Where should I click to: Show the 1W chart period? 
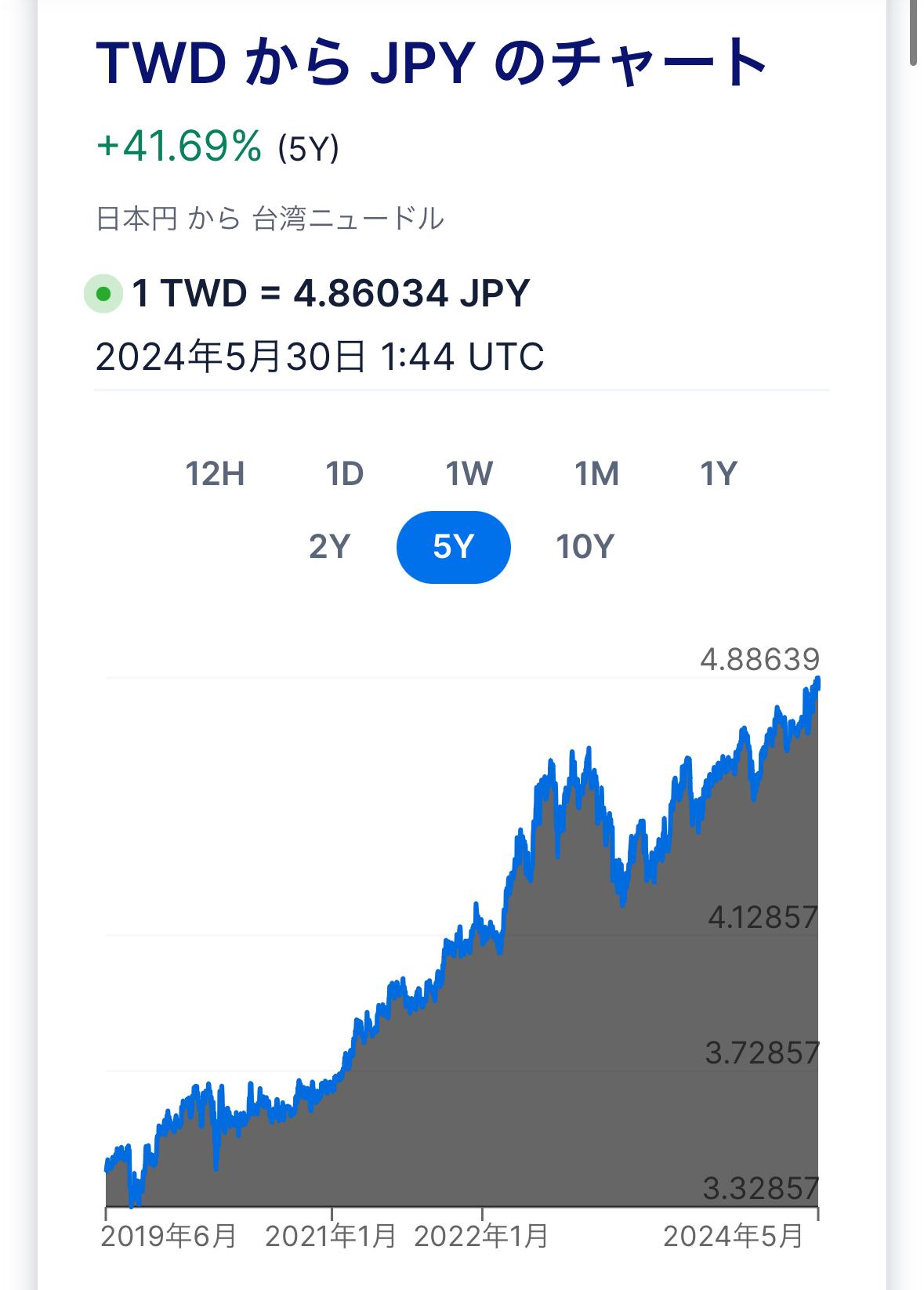tap(469, 474)
